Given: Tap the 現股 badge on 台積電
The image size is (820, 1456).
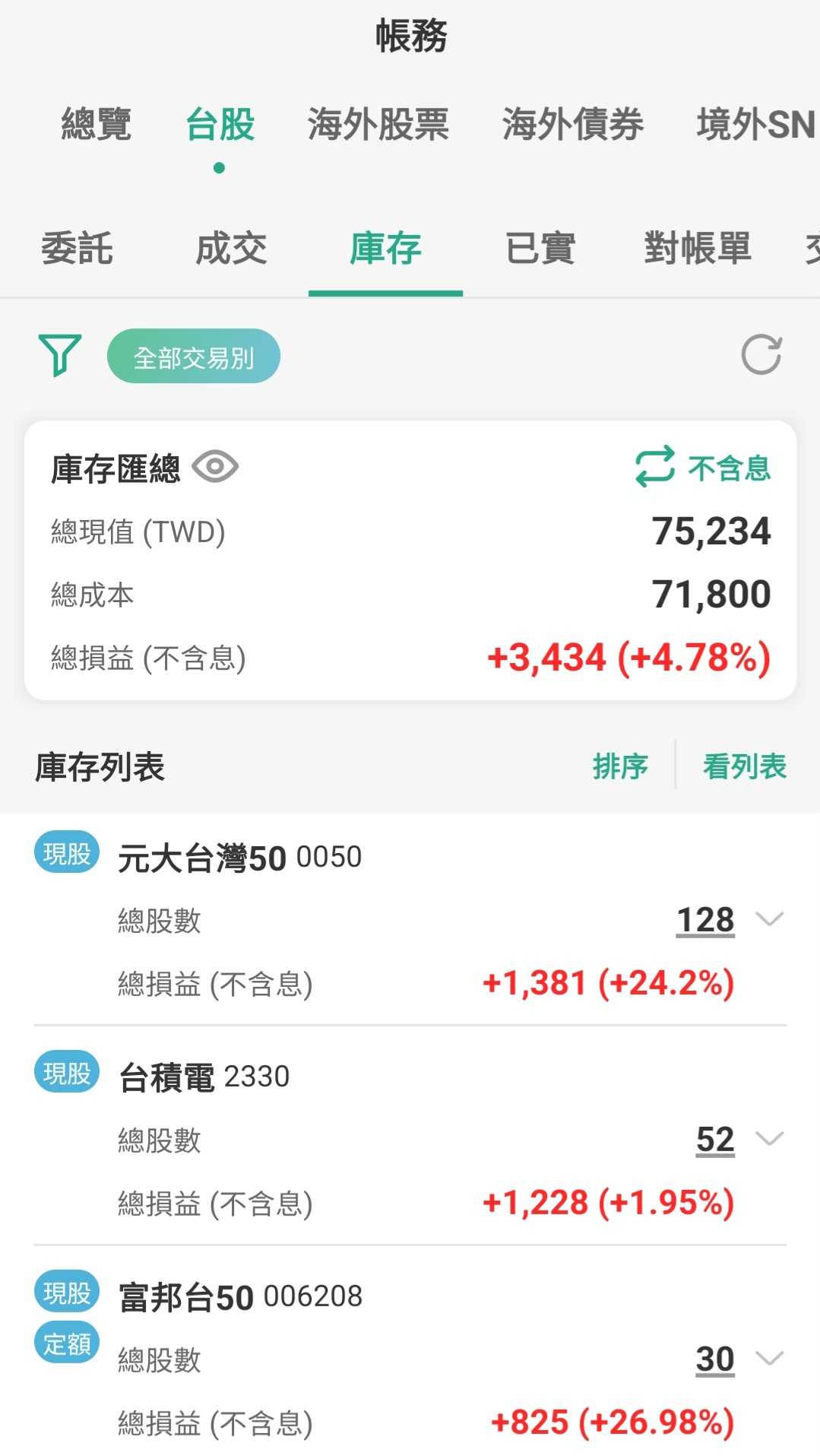Looking at the screenshot, I should click(x=67, y=1071).
